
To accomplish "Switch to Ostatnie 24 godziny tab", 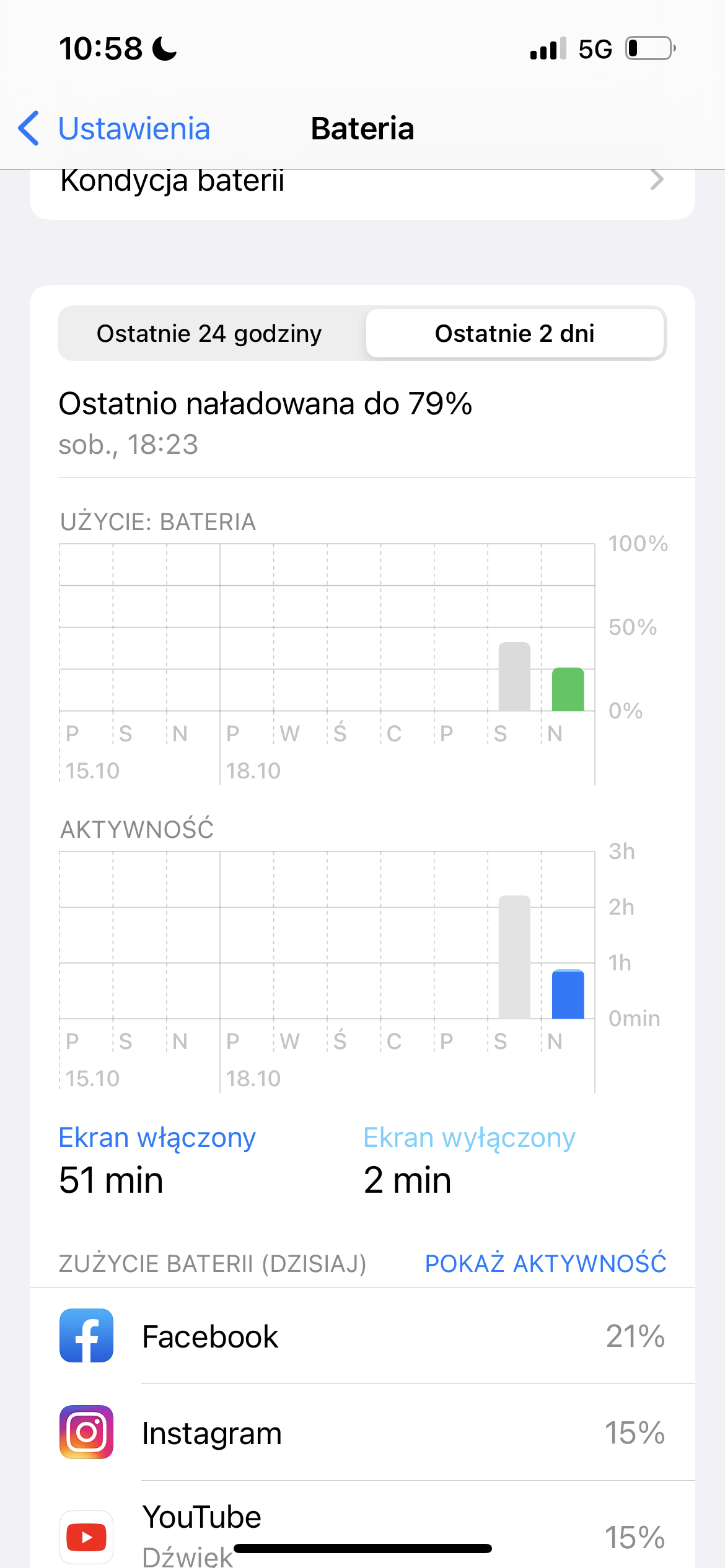I will 209,334.
